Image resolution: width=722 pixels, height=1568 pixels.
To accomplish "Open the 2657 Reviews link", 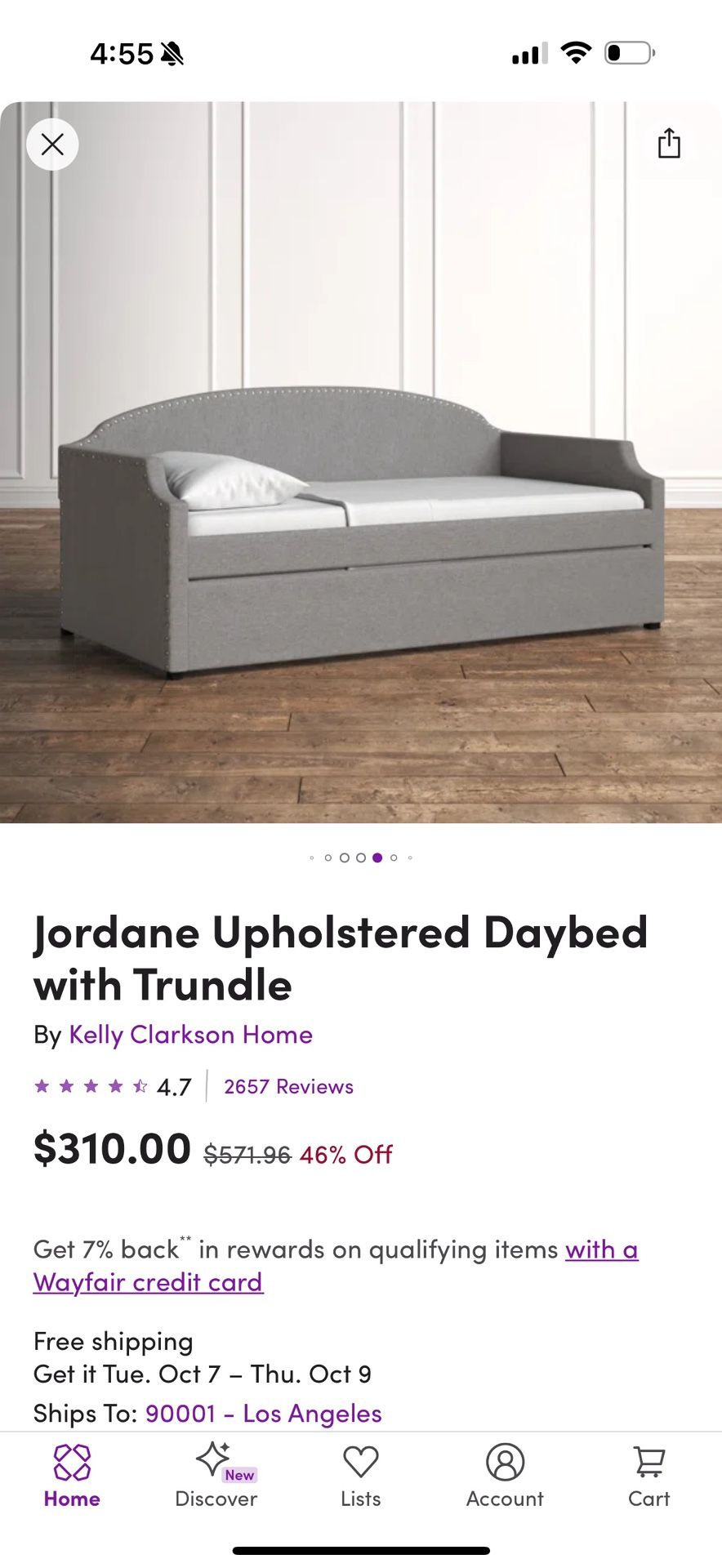I will (x=287, y=1086).
